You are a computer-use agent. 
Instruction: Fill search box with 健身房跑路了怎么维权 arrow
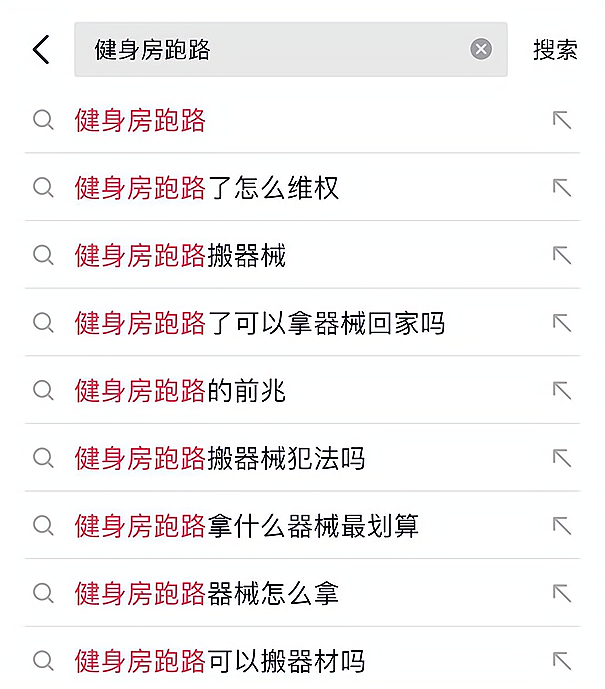[x=562, y=188]
